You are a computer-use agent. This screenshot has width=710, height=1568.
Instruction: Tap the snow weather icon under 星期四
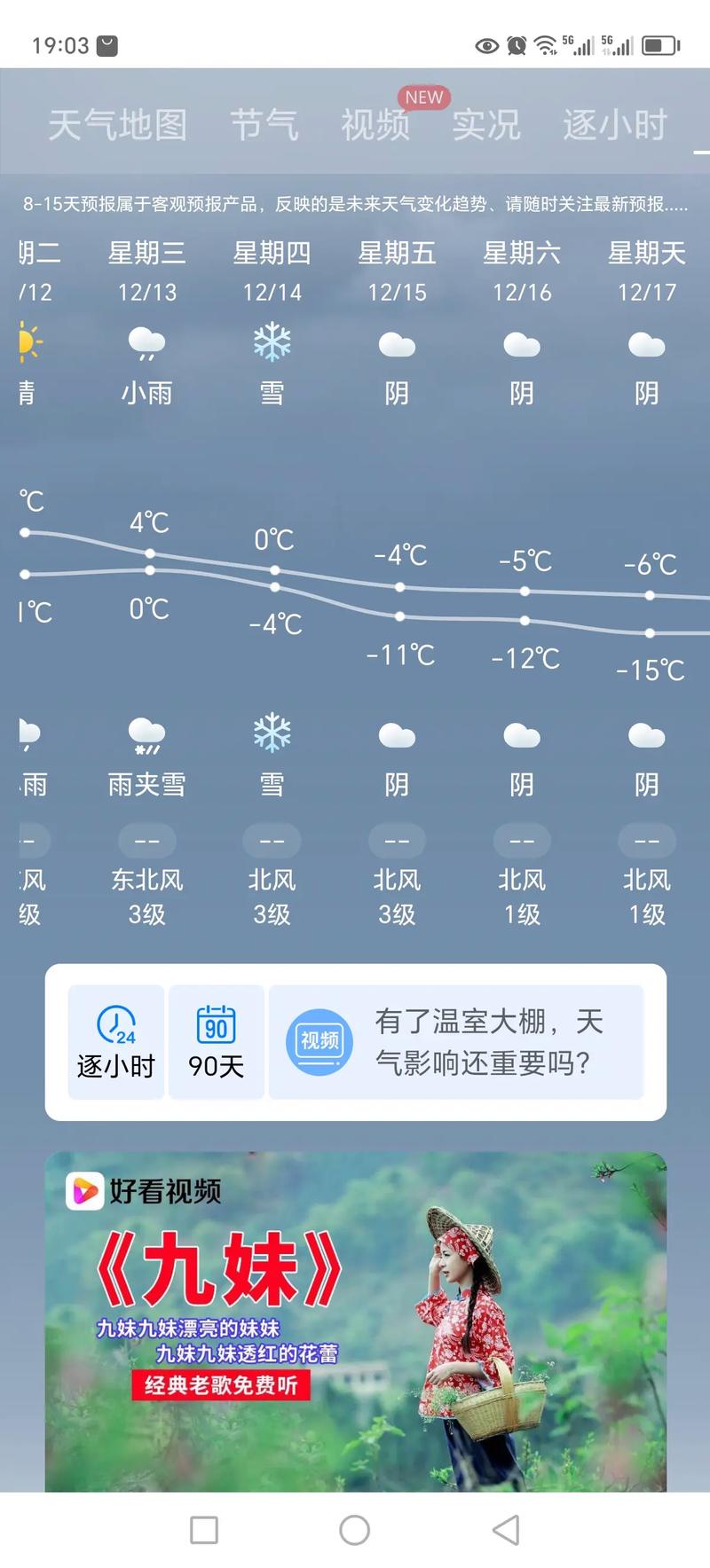point(271,341)
